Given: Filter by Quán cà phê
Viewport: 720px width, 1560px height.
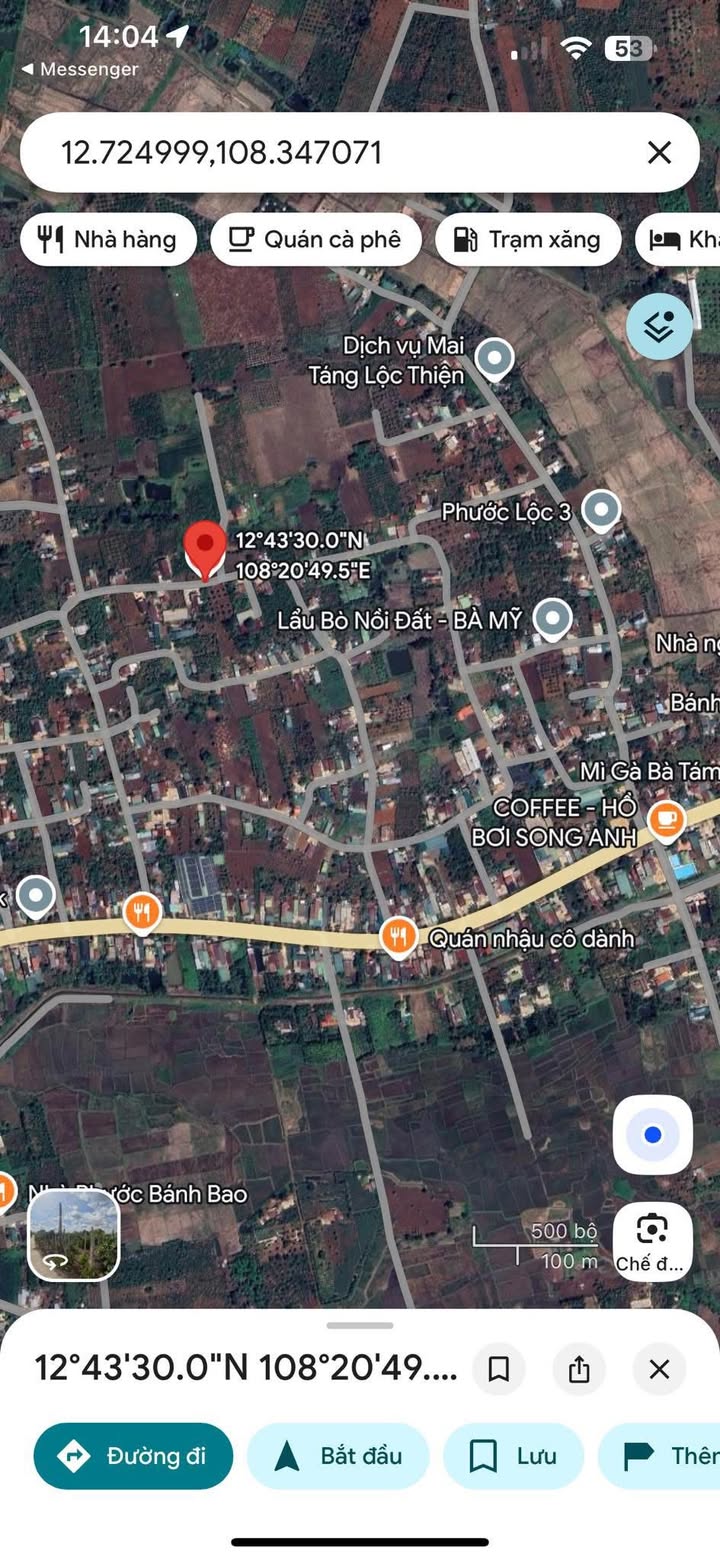Looking at the screenshot, I should pyautogui.click(x=315, y=239).
